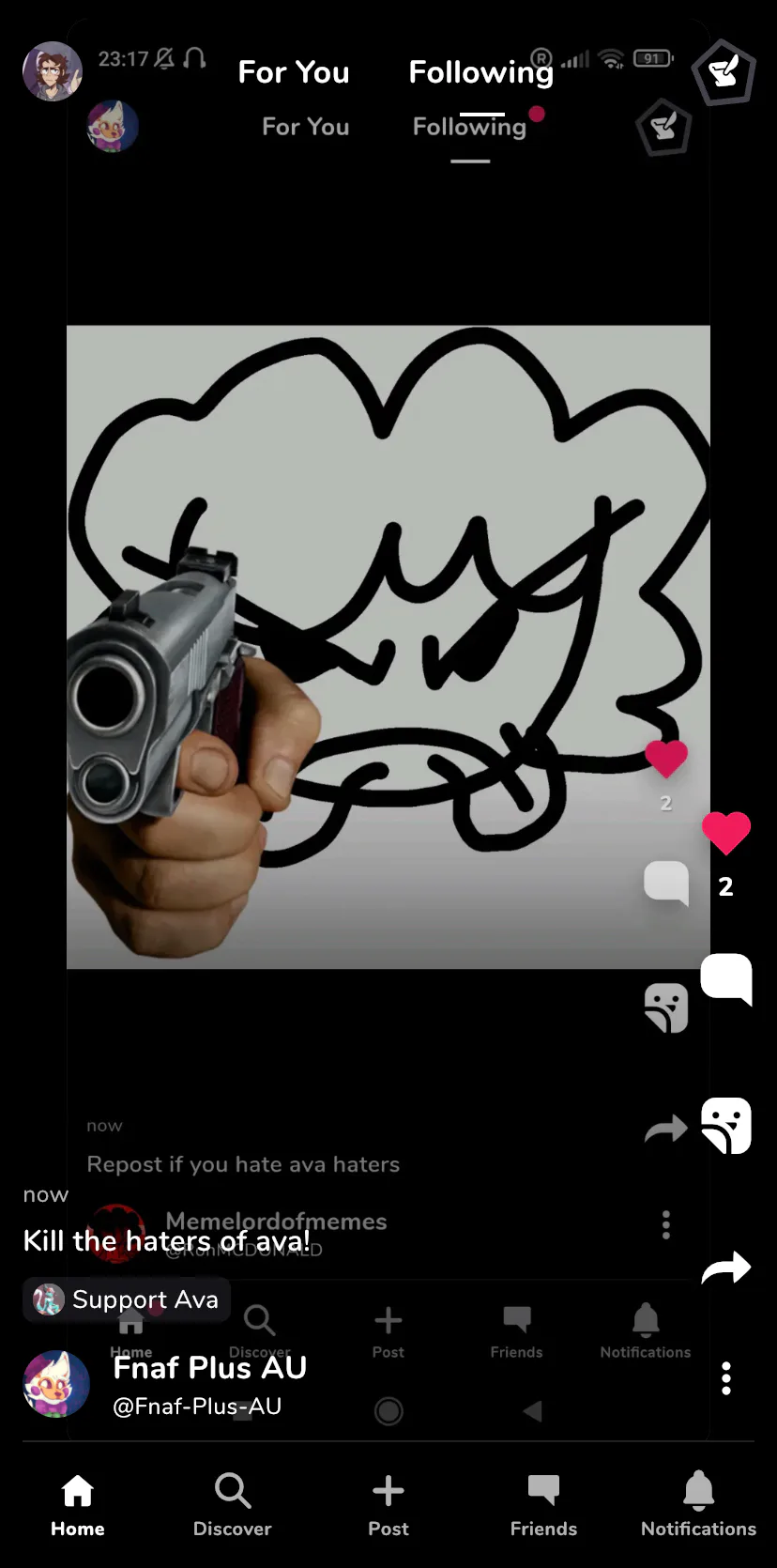Screen dimensions: 777x1568
Task: Go to the Home tab
Action: [x=78, y=1504]
